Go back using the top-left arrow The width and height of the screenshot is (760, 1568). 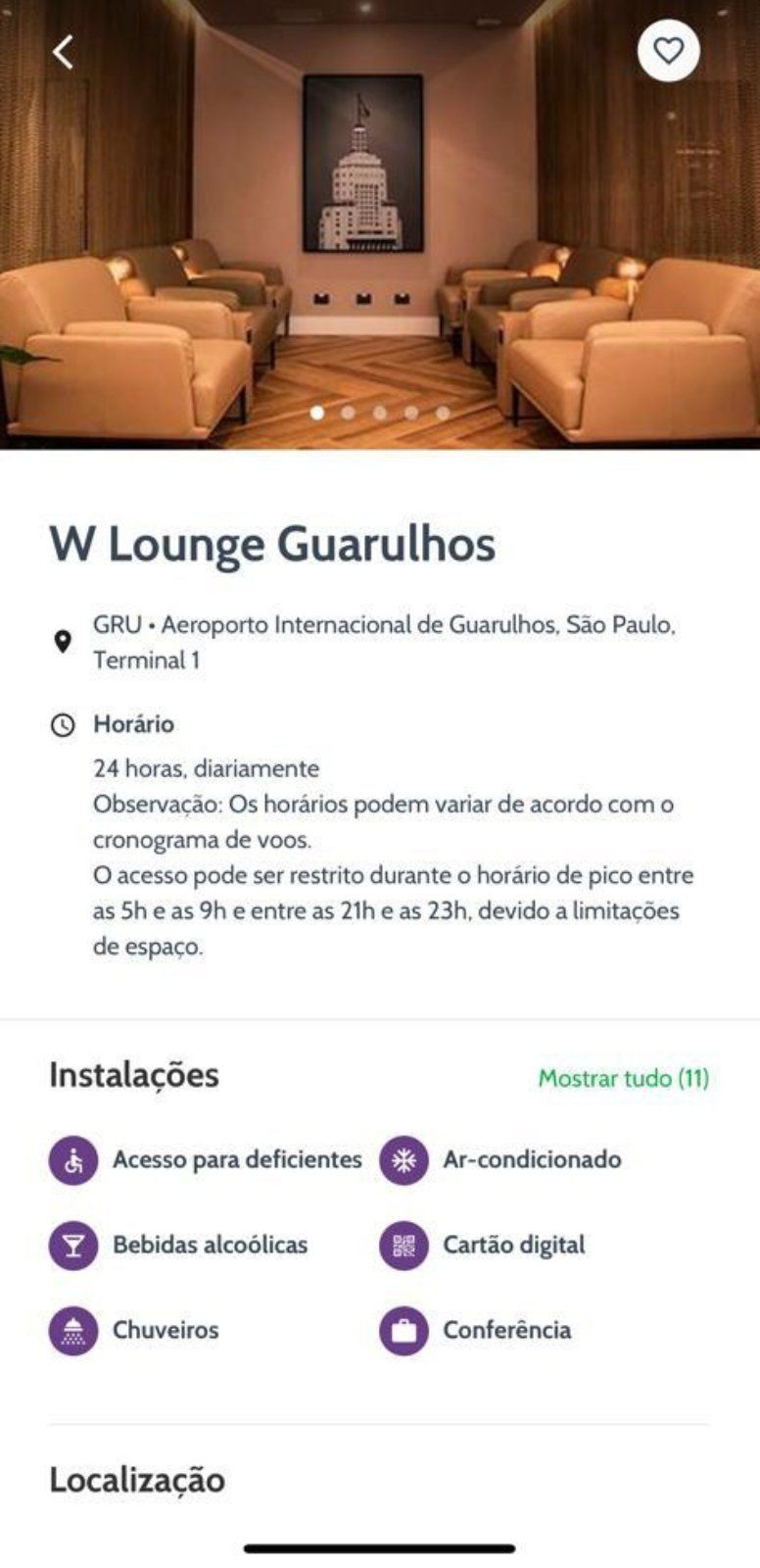64,52
